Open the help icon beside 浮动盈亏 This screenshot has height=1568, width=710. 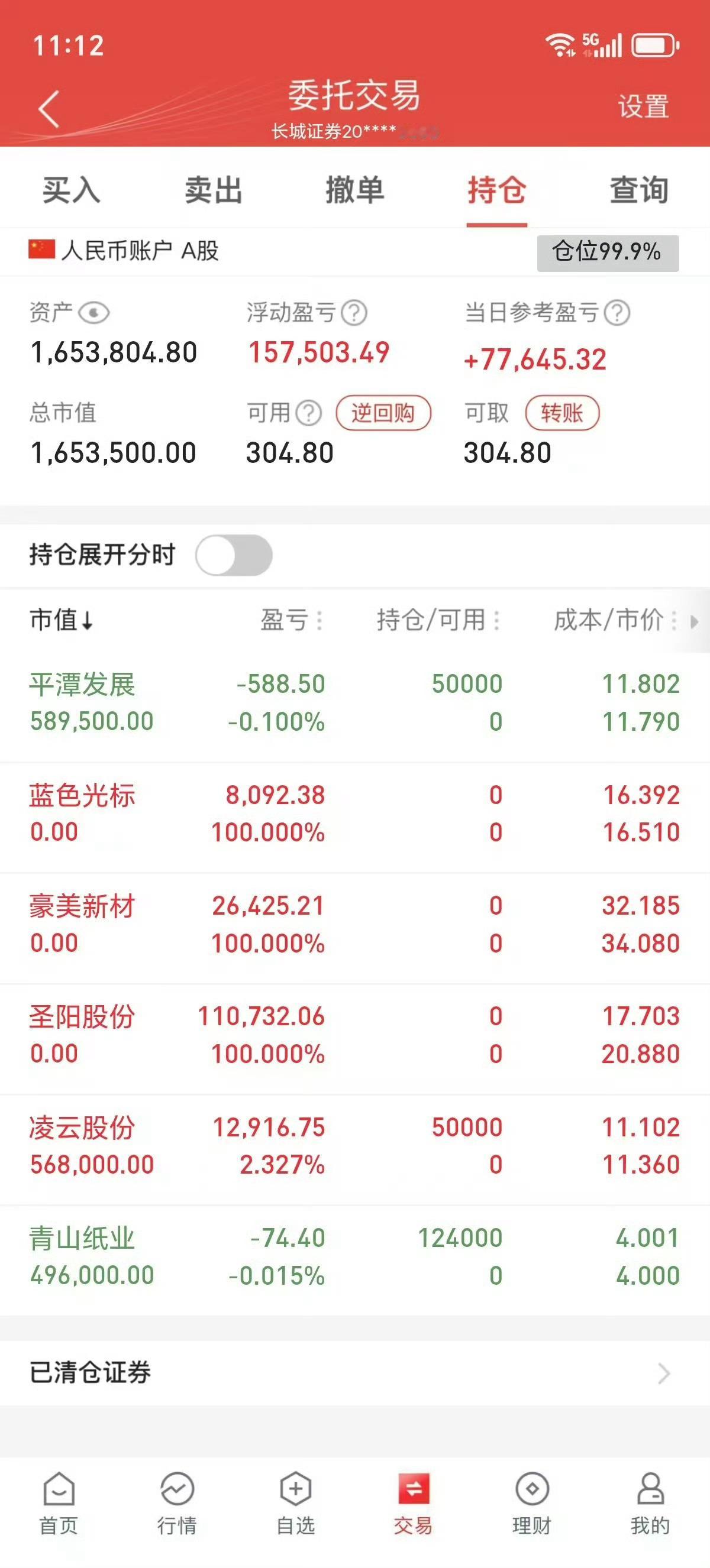355,312
